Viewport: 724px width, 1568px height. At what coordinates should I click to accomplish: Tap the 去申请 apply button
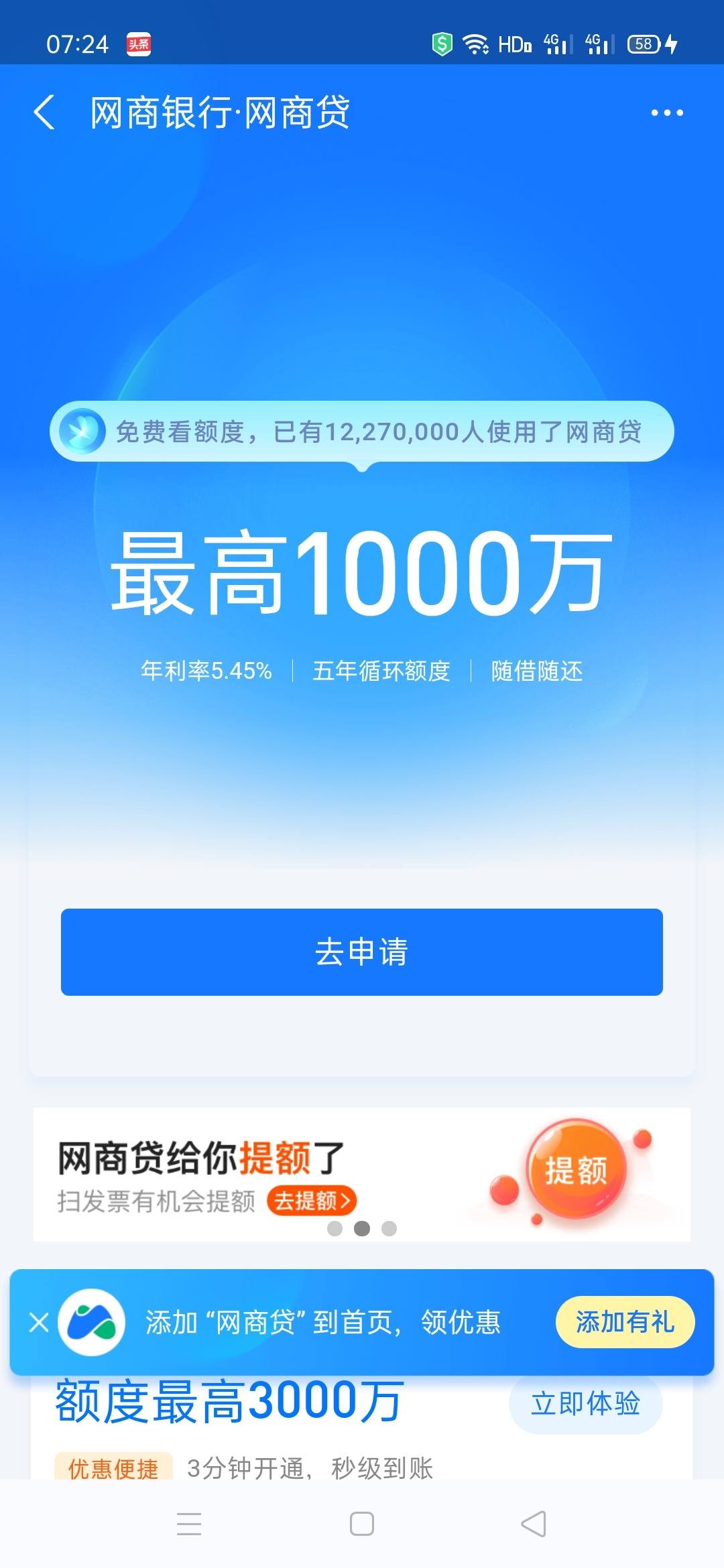[362, 952]
